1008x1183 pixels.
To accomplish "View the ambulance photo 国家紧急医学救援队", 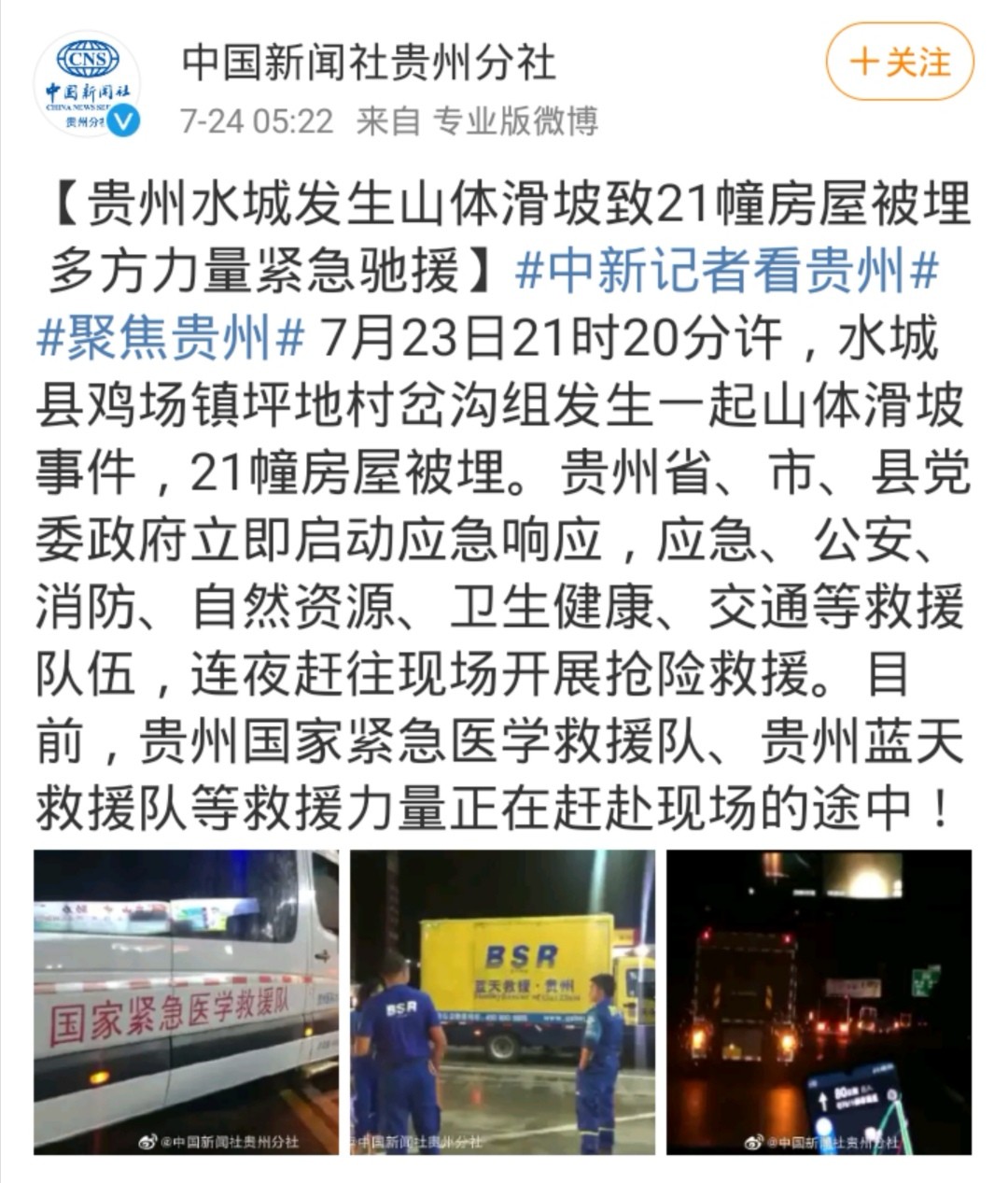I will click(186, 1001).
